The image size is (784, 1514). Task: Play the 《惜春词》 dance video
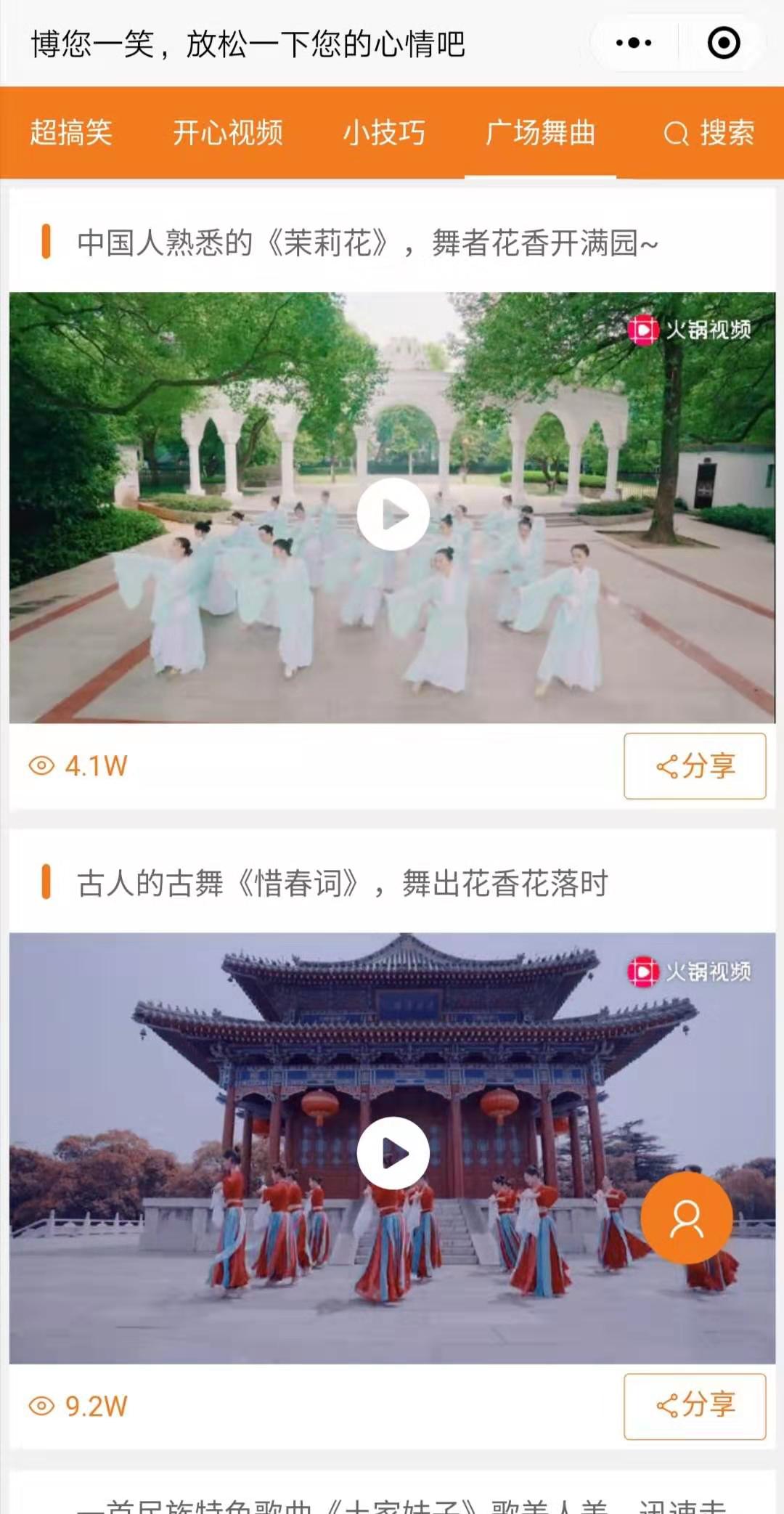pyautogui.click(x=393, y=1153)
